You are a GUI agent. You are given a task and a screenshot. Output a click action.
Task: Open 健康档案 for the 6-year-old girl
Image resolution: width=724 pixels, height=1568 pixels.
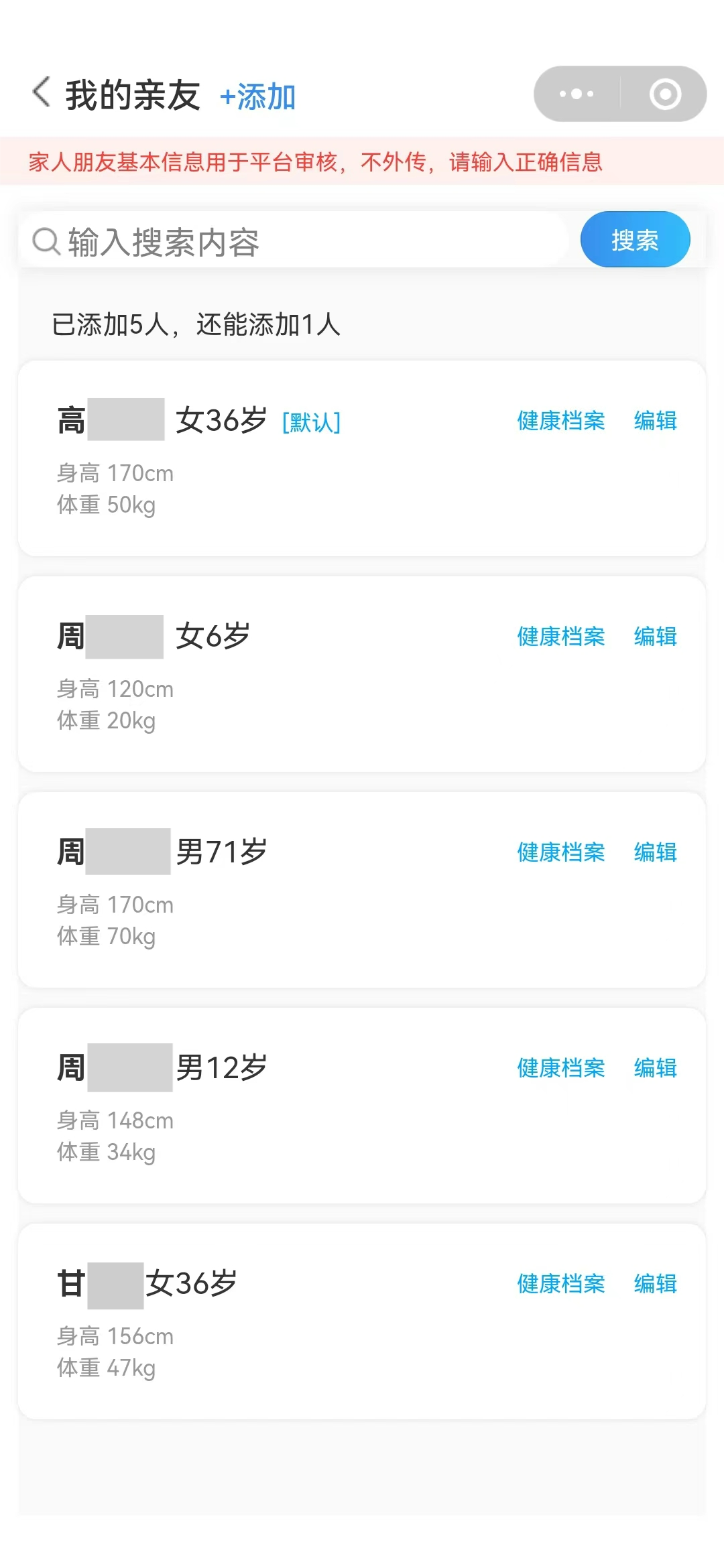click(560, 637)
